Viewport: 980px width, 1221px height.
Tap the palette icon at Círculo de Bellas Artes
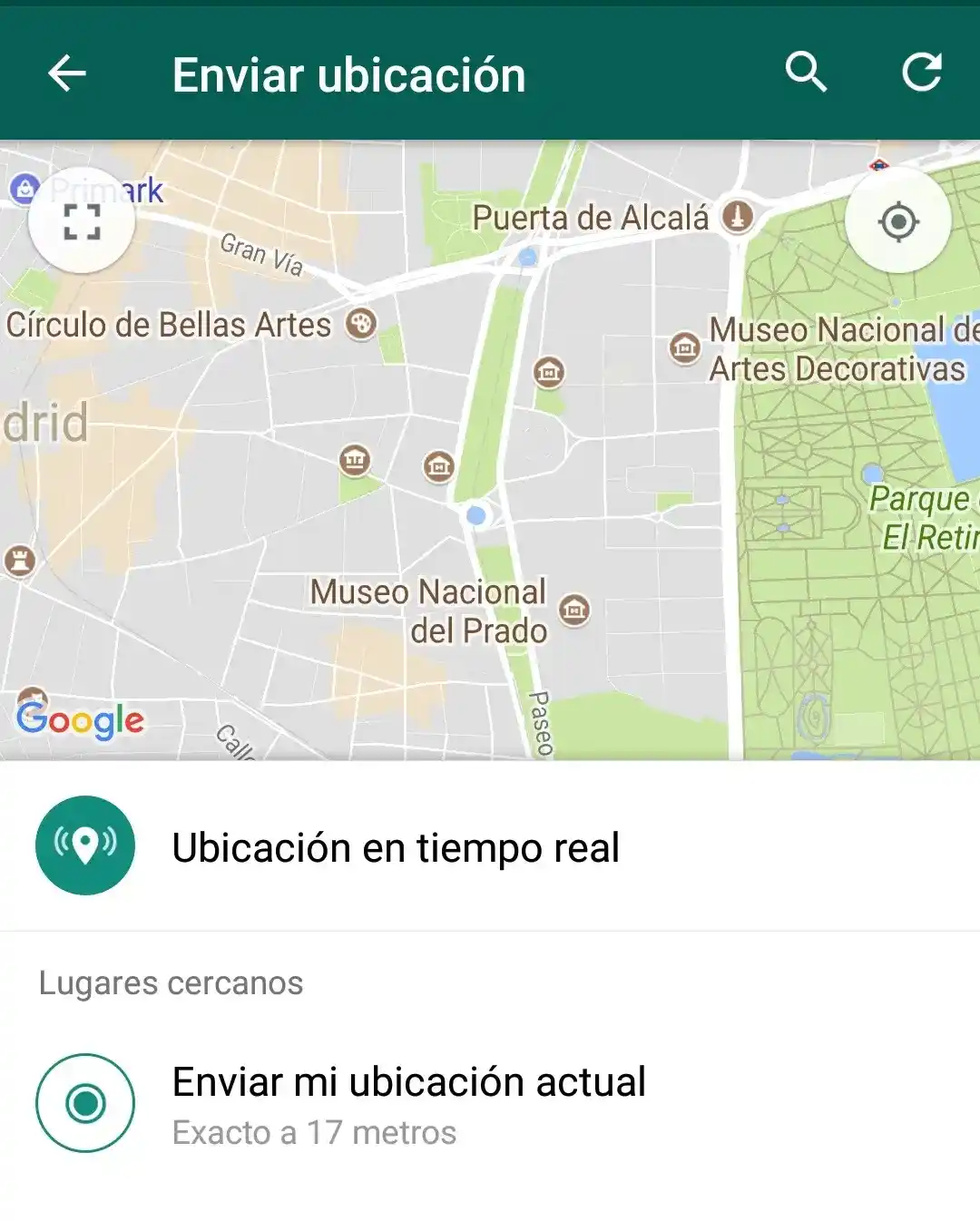pos(360,324)
